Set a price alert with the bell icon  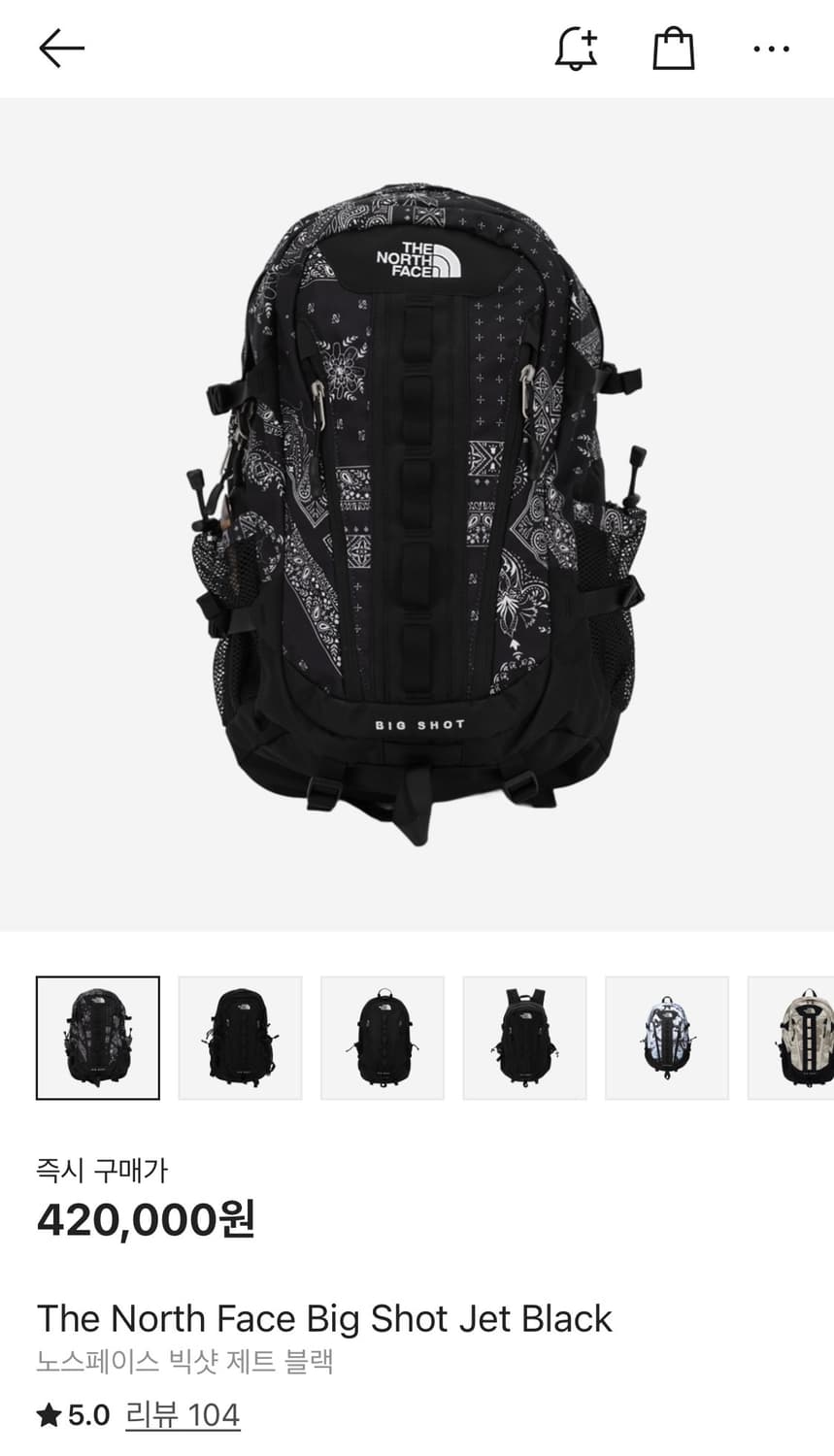point(576,48)
